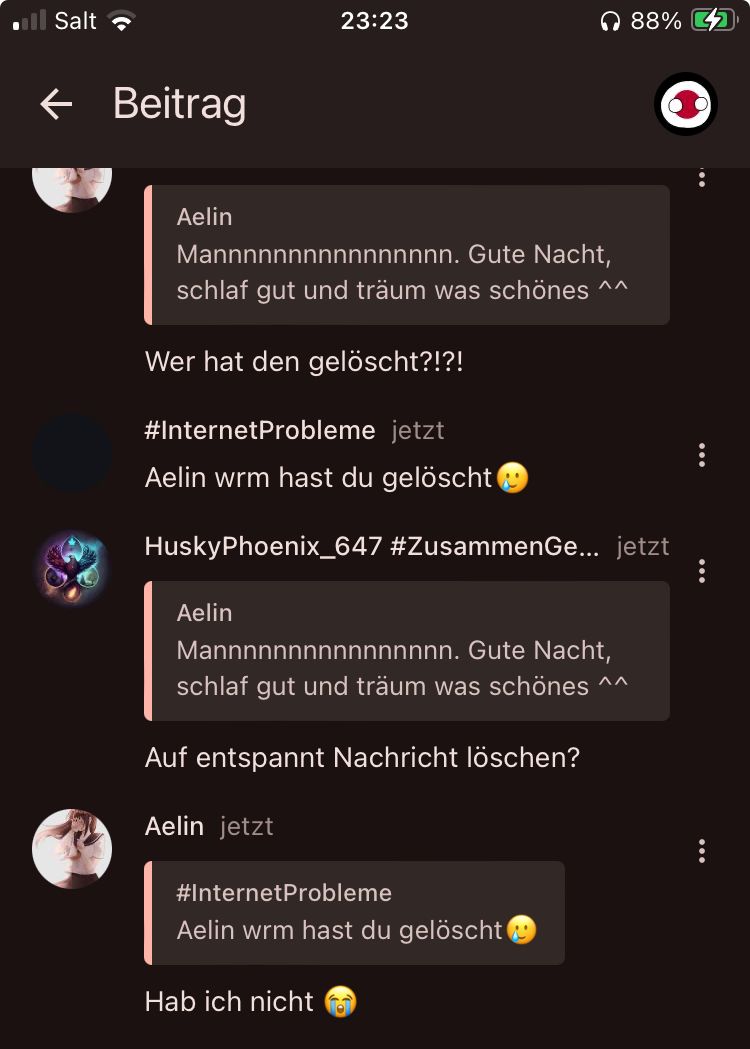
Task: Tap the #InternetProbleme username on its comment
Action: click(260, 430)
